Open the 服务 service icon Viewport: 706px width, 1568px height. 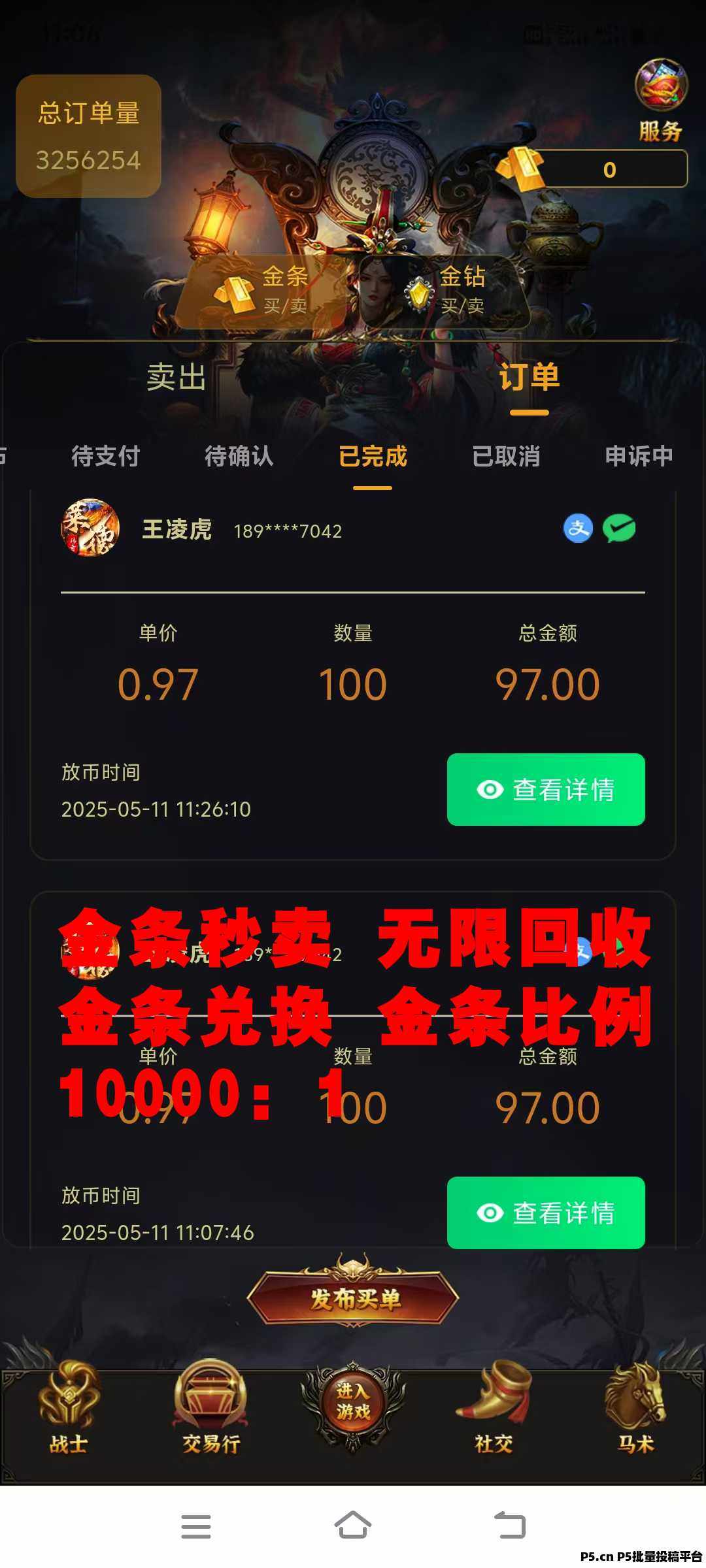(661, 99)
